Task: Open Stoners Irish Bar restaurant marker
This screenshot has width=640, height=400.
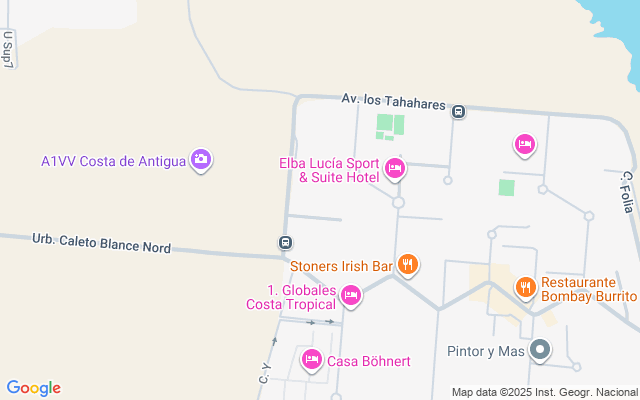Action: click(x=407, y=265)
